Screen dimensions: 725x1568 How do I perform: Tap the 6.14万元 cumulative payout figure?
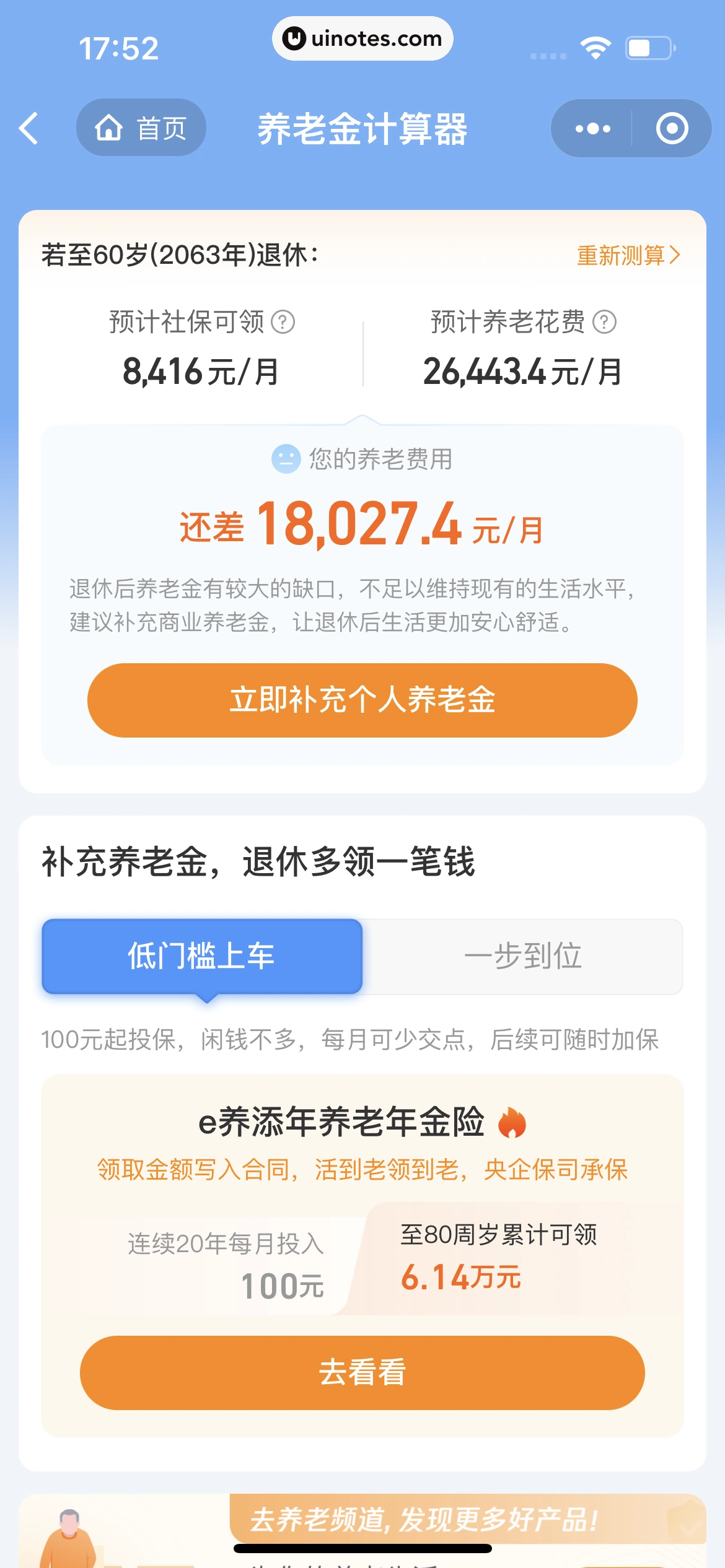tap(463, 1277)
